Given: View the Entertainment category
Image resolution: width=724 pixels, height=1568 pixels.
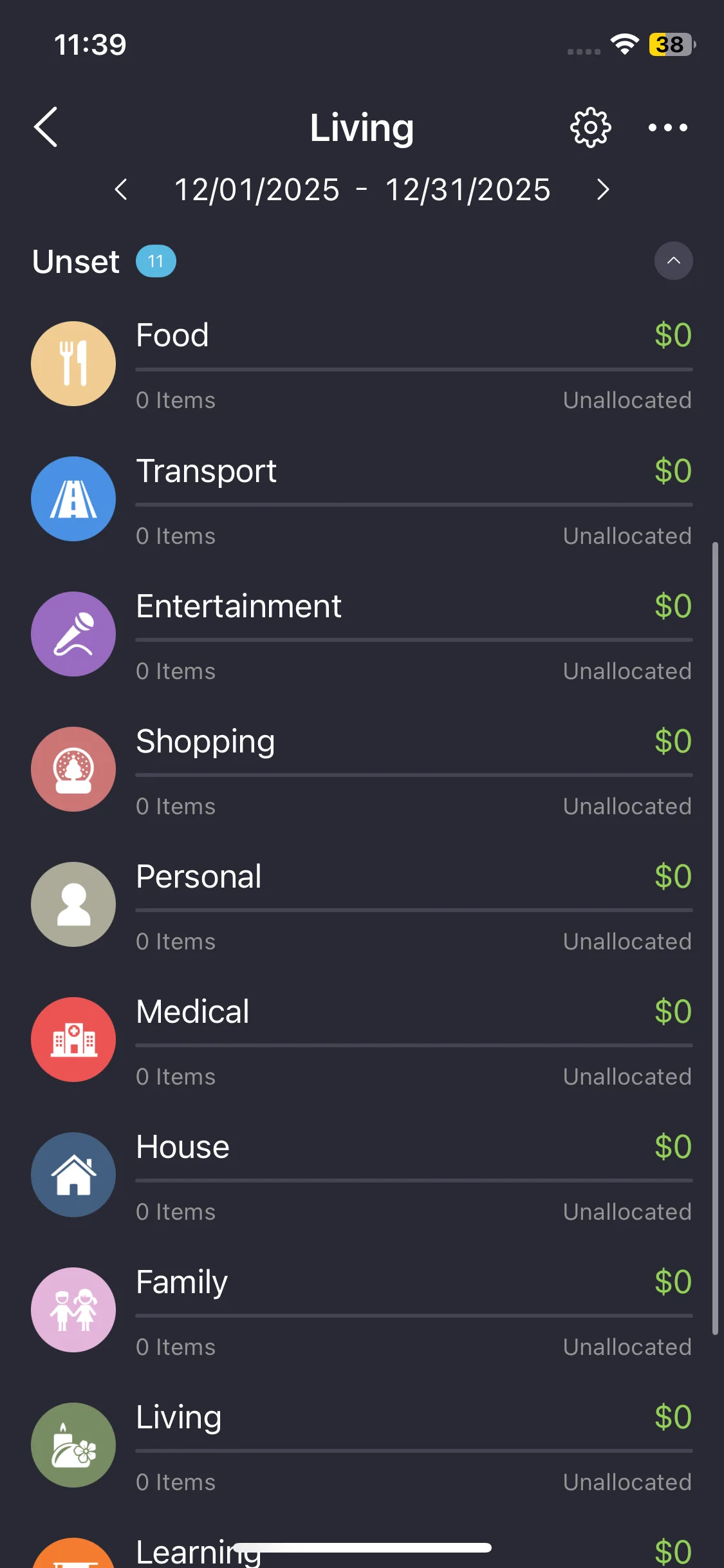Looking at the screenshot, I should (362, 635).
